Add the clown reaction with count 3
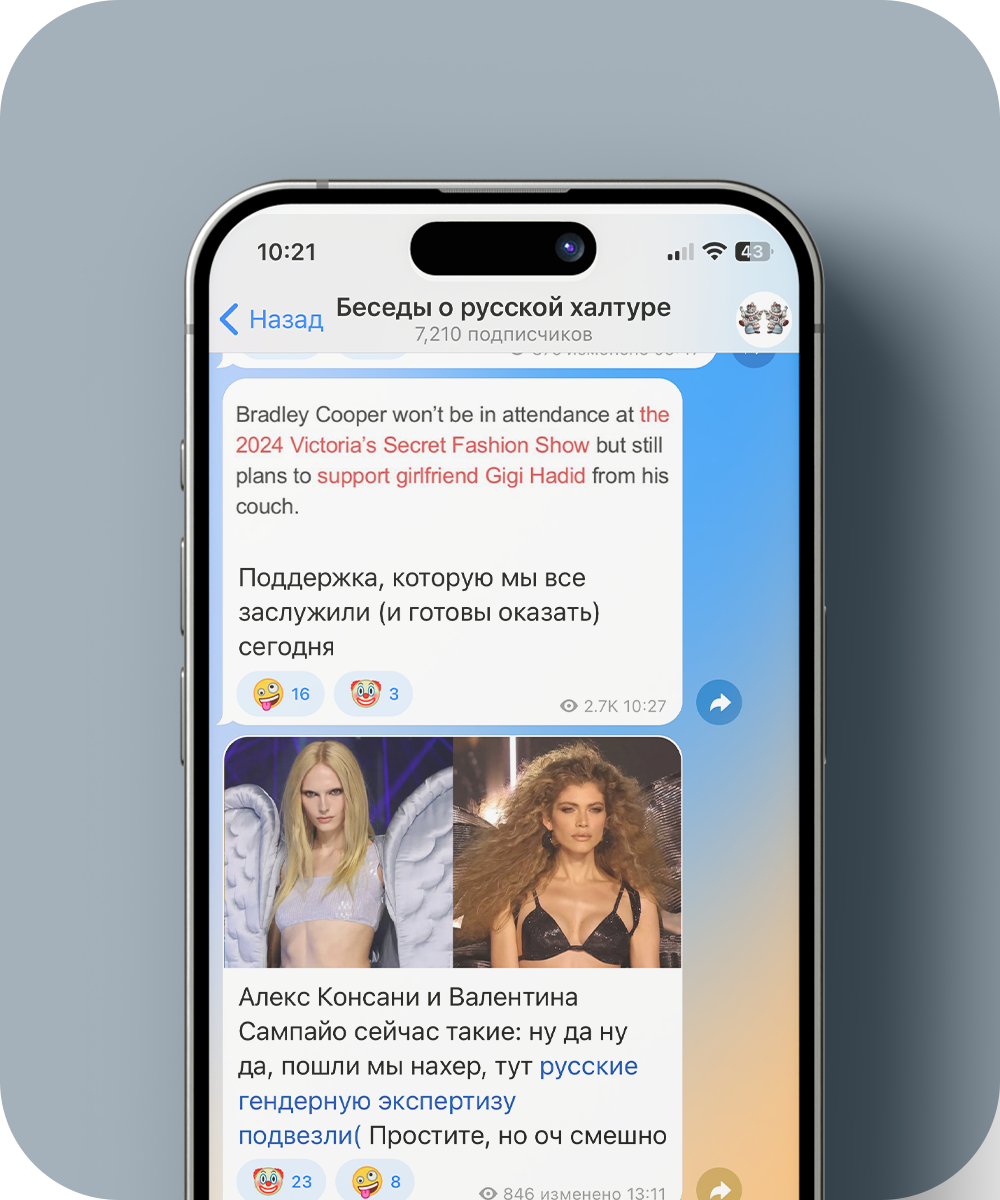This screenshot has width=1000, height=1200. (x=373, y=694)
